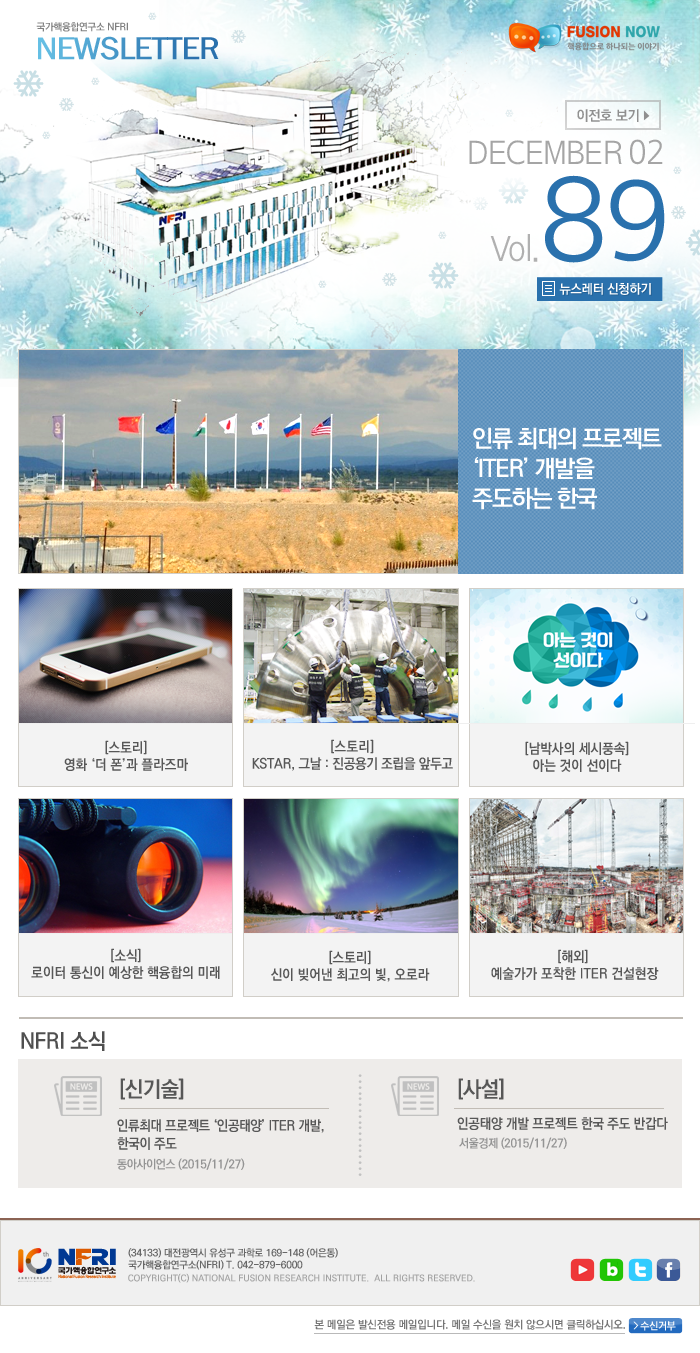
Task: Open the story 영화 '더 폰'과 플라즈마
Action: pyautogui.click(x=125, y=686)
